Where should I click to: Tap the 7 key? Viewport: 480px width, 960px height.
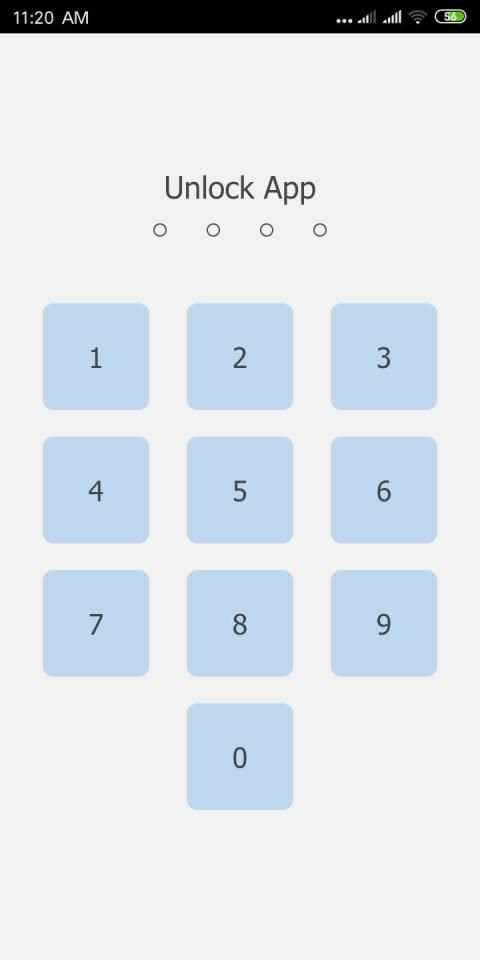tap(96, 623)
